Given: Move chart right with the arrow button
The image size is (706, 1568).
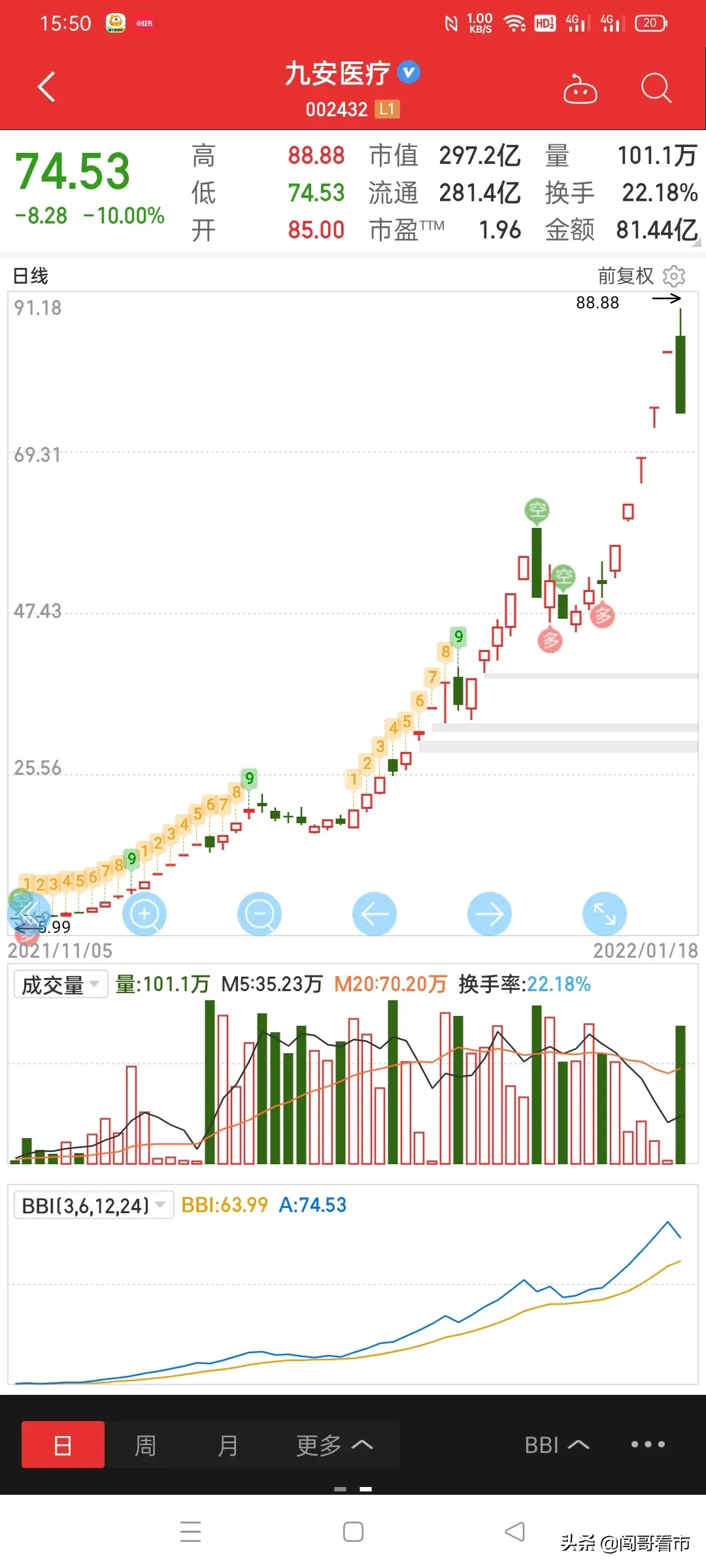Looking at the screenshot, I should (490, 913).
